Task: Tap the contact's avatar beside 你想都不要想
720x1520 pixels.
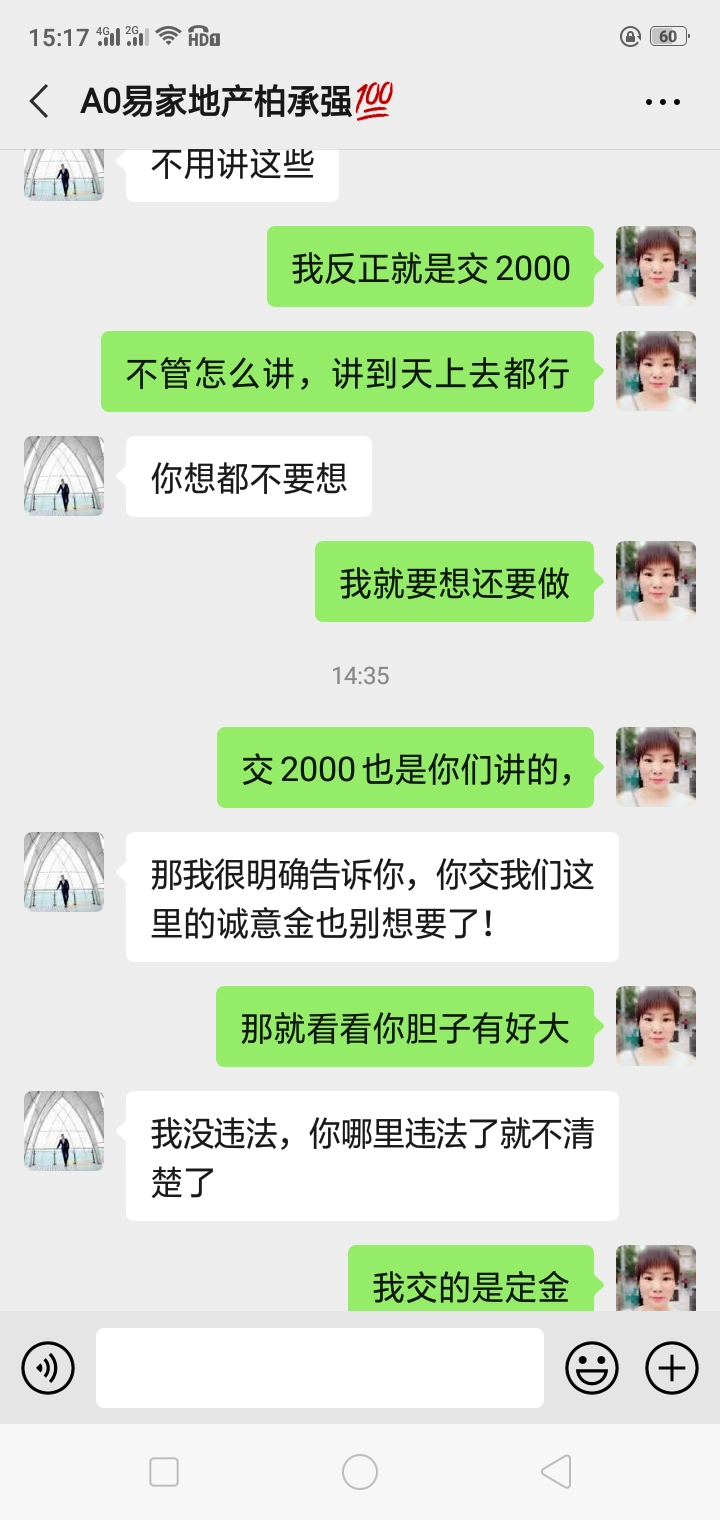Action: (x=62, y=476)
